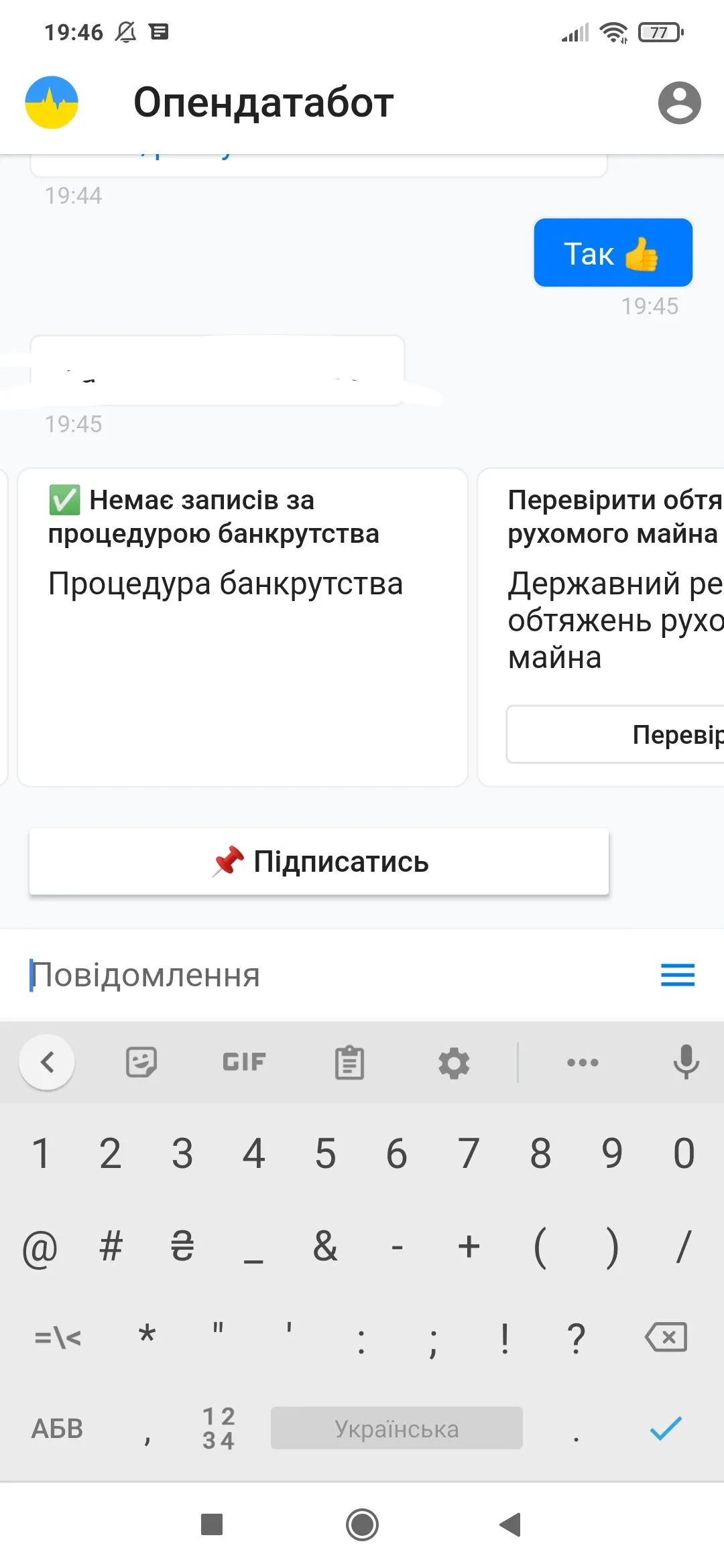Open keyboard settings gear
The width and height of the screenshot is (724, 1568).
pos(454,1063)
